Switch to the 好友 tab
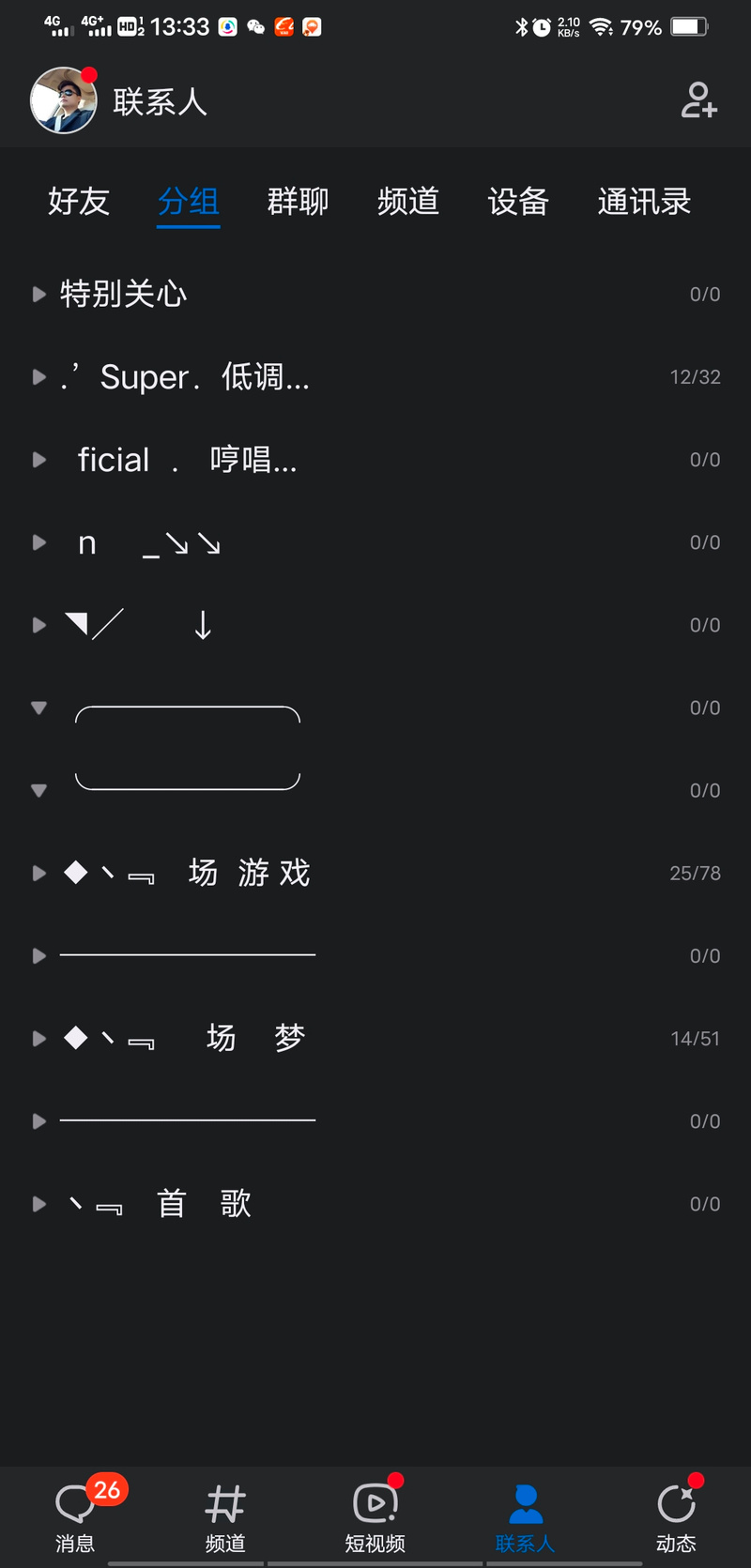This screenshot has height=1568, width=751. tap(79, 201)
